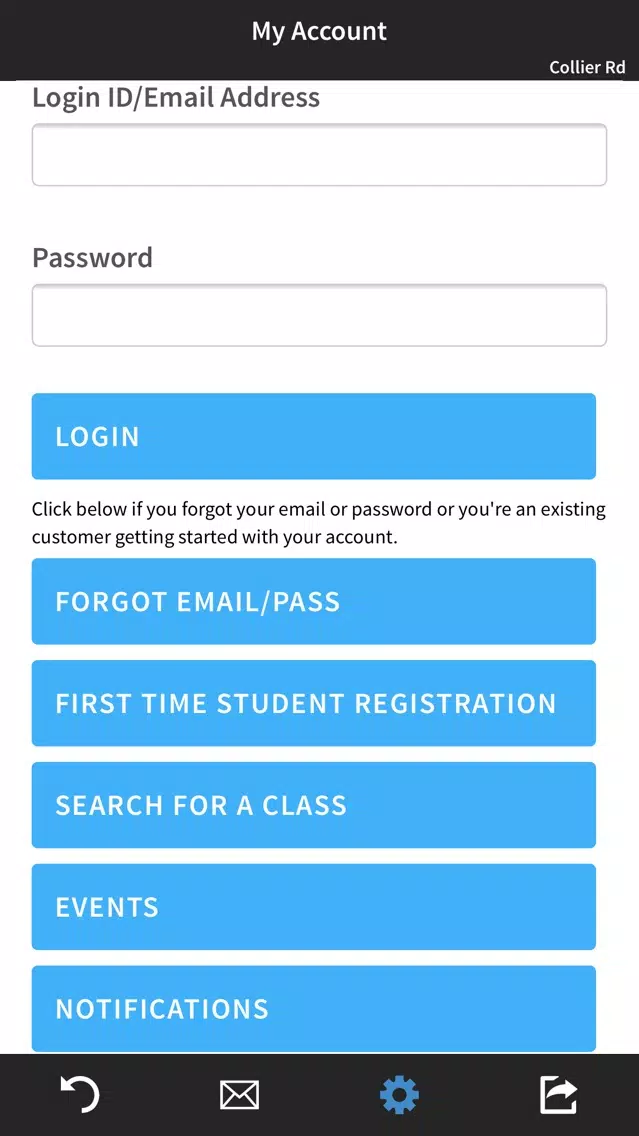Open SEARCH FOR A CLASS
This screenshot has width=639, height=1136.
click(x=314, y=805)
